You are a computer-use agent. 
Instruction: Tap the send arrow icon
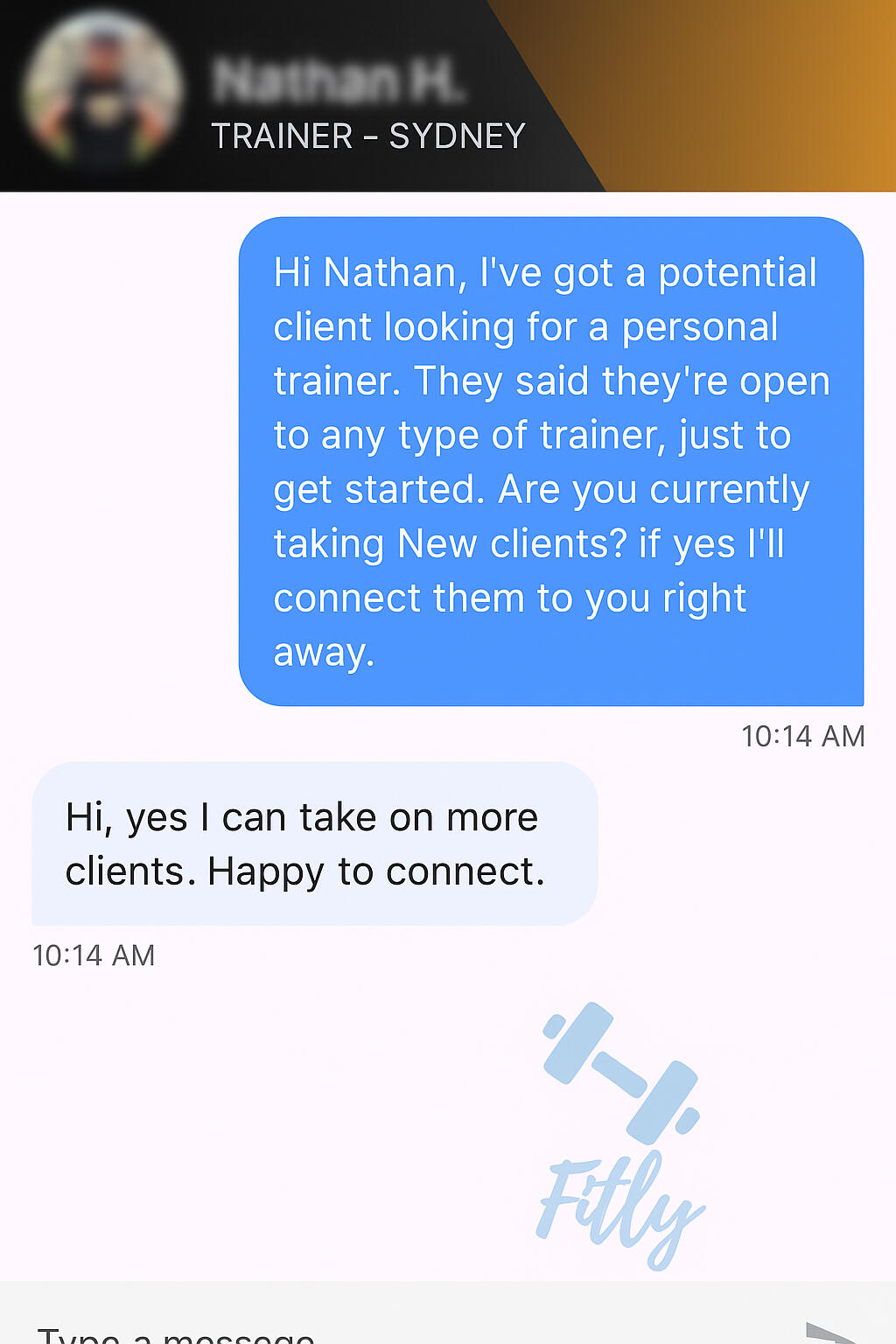pyautogui.click(x=831, y=1332)
